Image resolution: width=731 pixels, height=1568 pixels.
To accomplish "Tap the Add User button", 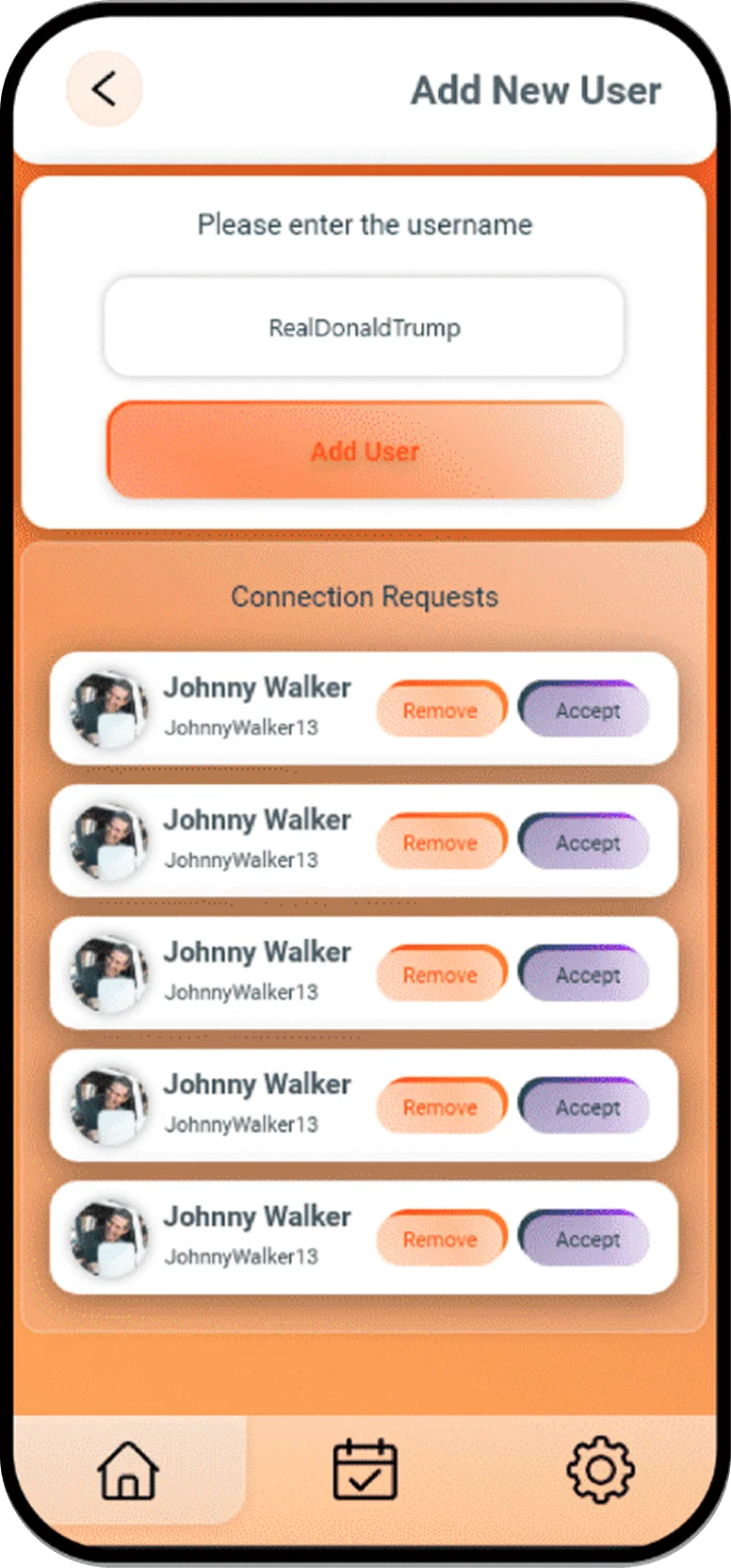I will click(x=365, y=450).
